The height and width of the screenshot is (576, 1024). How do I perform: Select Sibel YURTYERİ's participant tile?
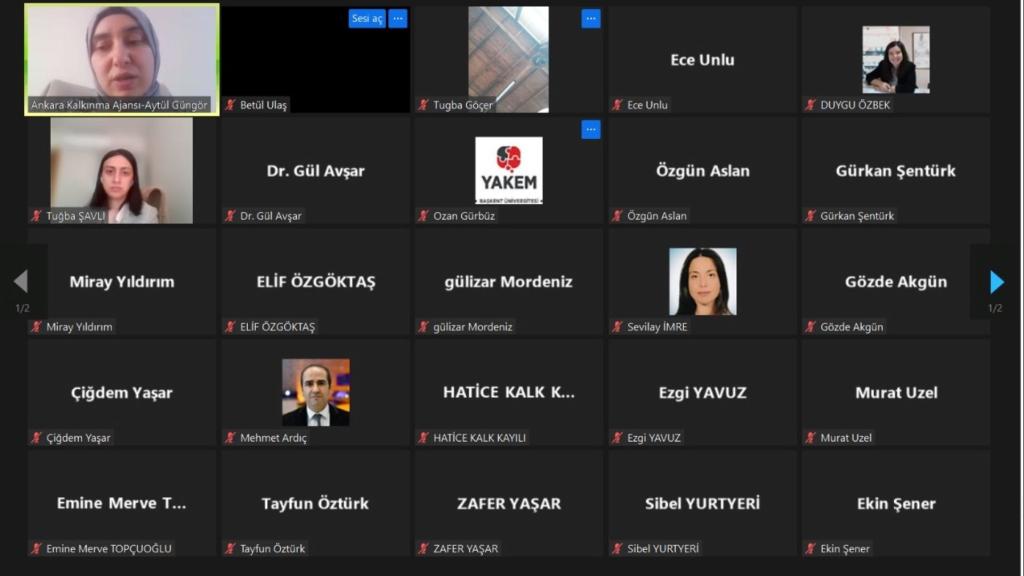click(702, 503)
